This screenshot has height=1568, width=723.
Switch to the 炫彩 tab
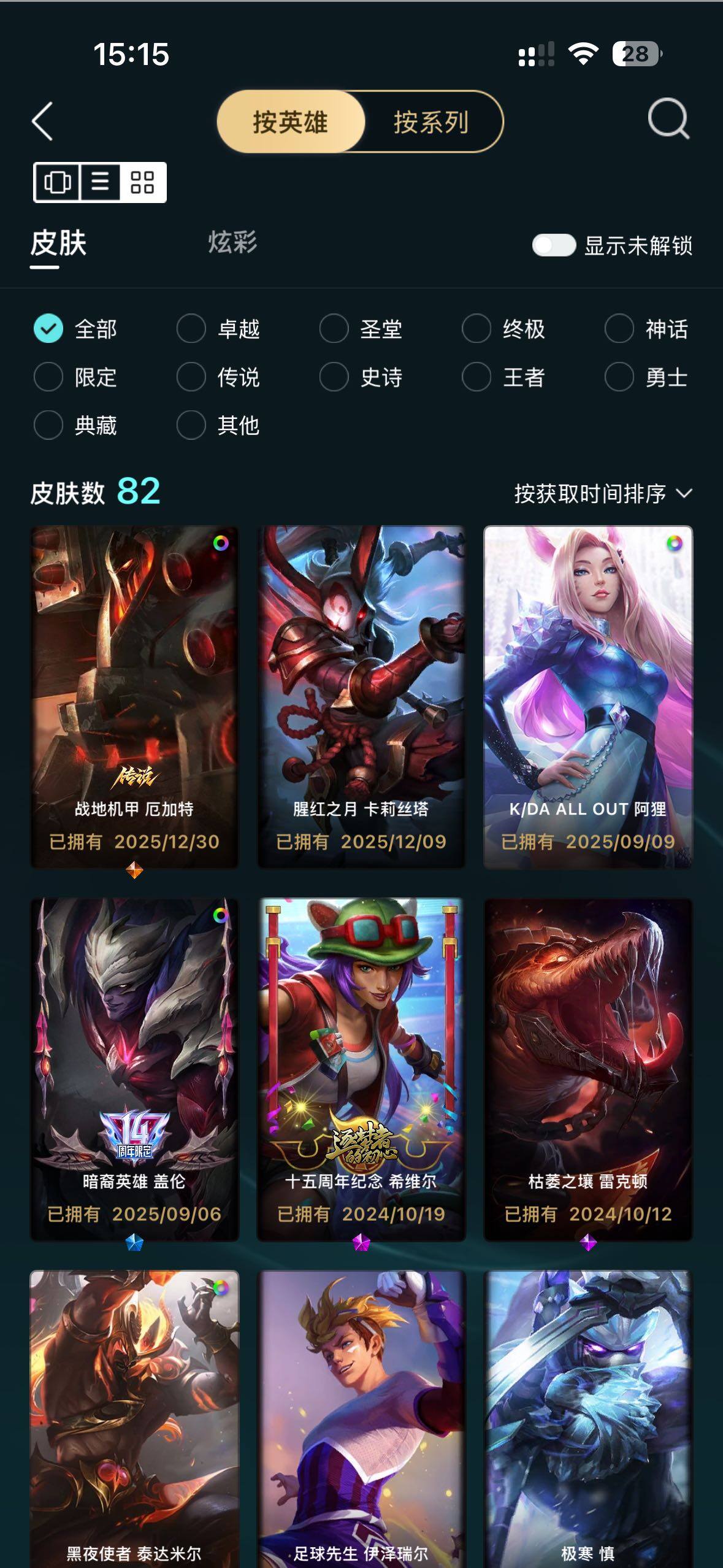click(232, 242)
